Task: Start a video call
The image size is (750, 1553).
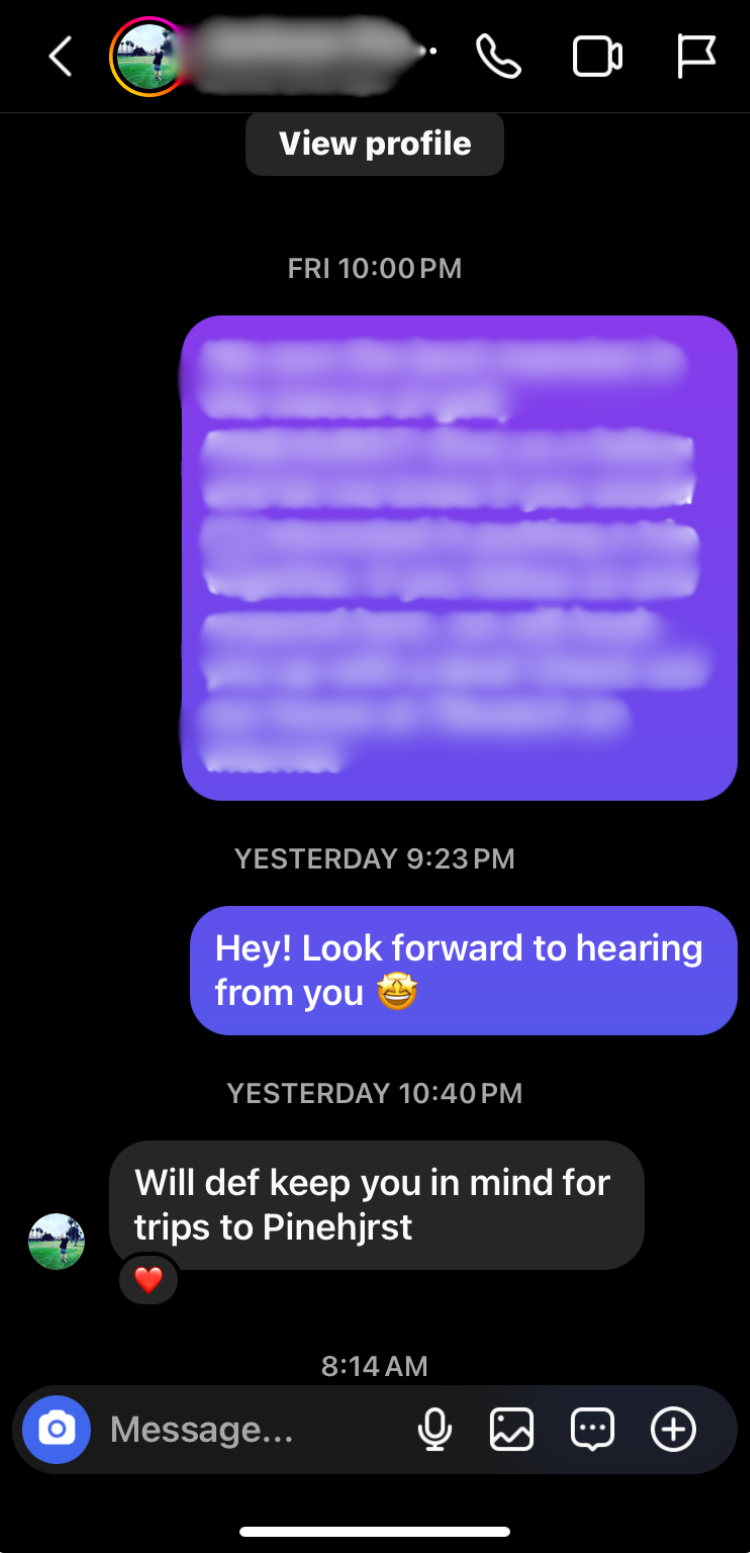Action: coord(597,57)
